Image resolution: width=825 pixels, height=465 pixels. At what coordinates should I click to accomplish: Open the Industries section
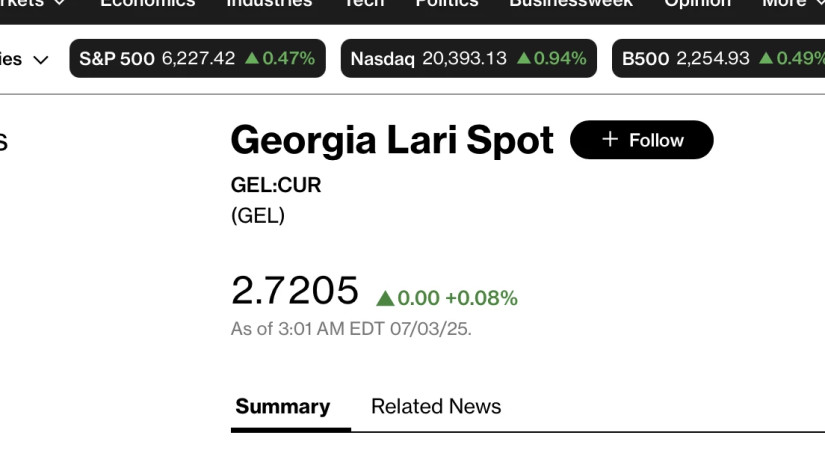269,4
